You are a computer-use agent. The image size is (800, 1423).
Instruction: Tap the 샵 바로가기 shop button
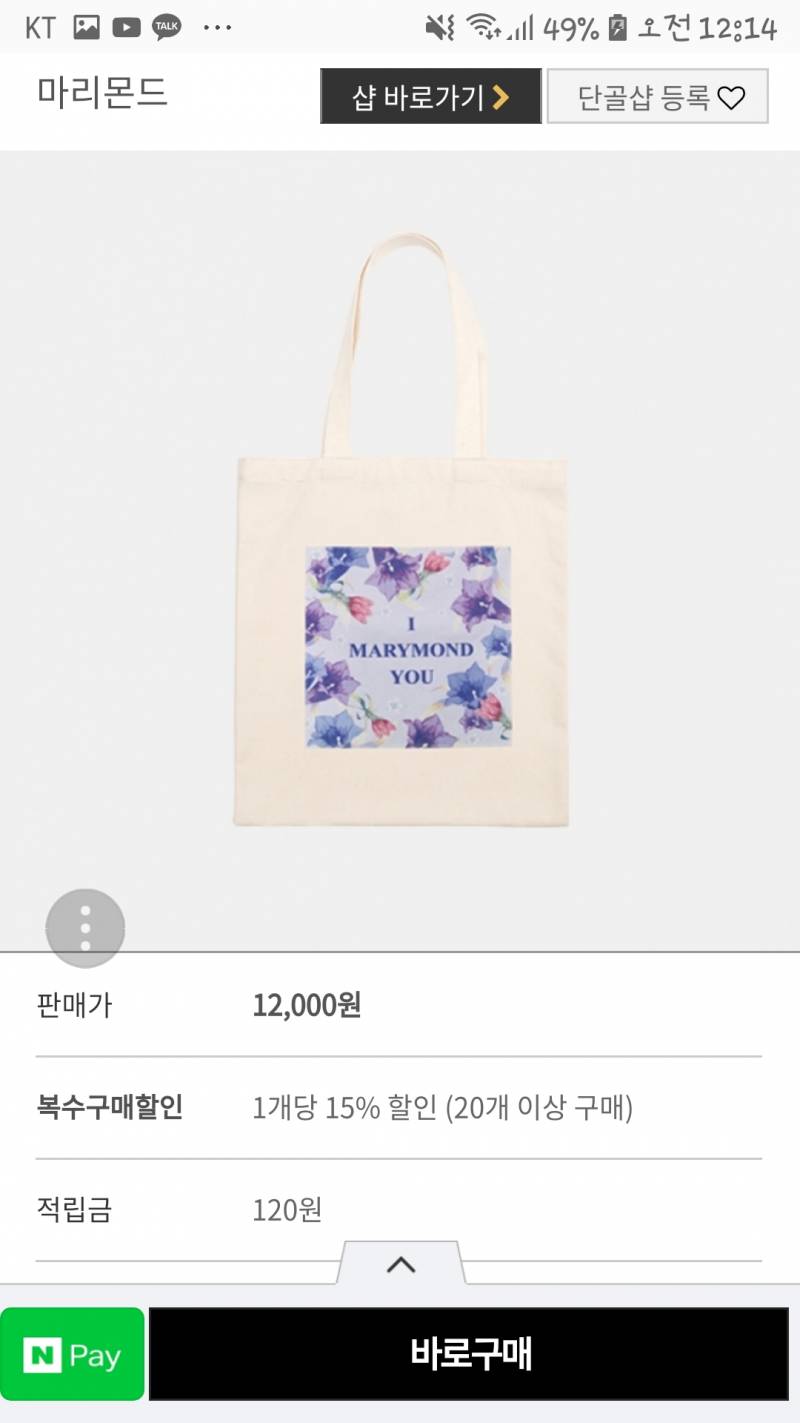point(430,96)
